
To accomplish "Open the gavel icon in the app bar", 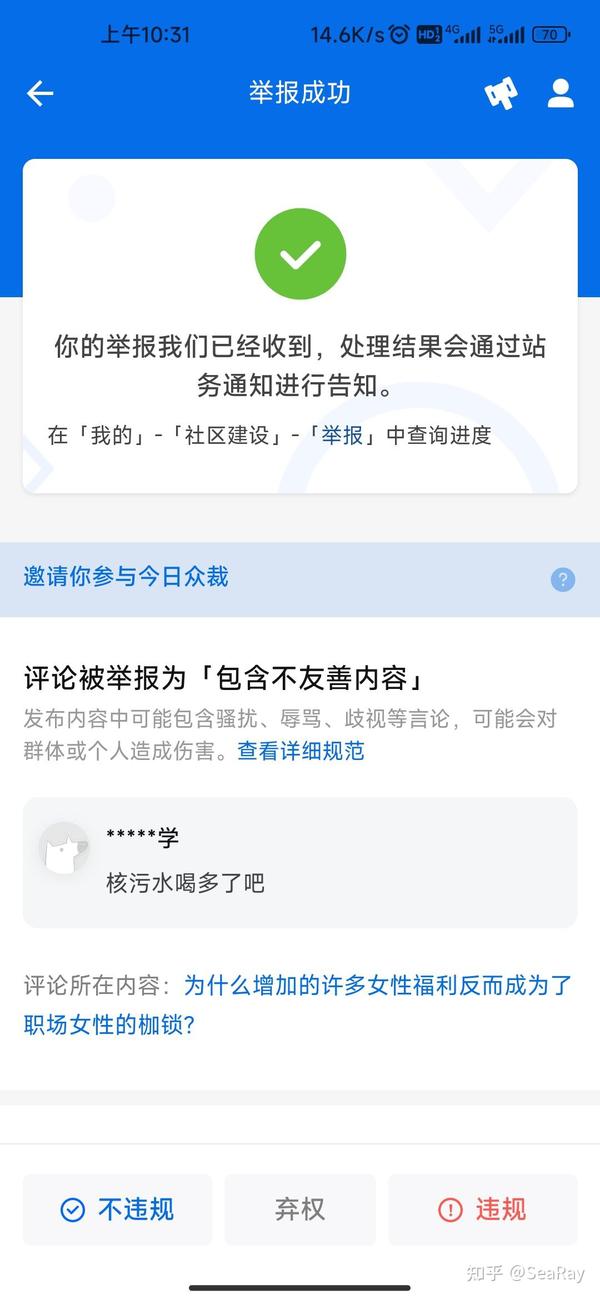I will click(501, 94).
